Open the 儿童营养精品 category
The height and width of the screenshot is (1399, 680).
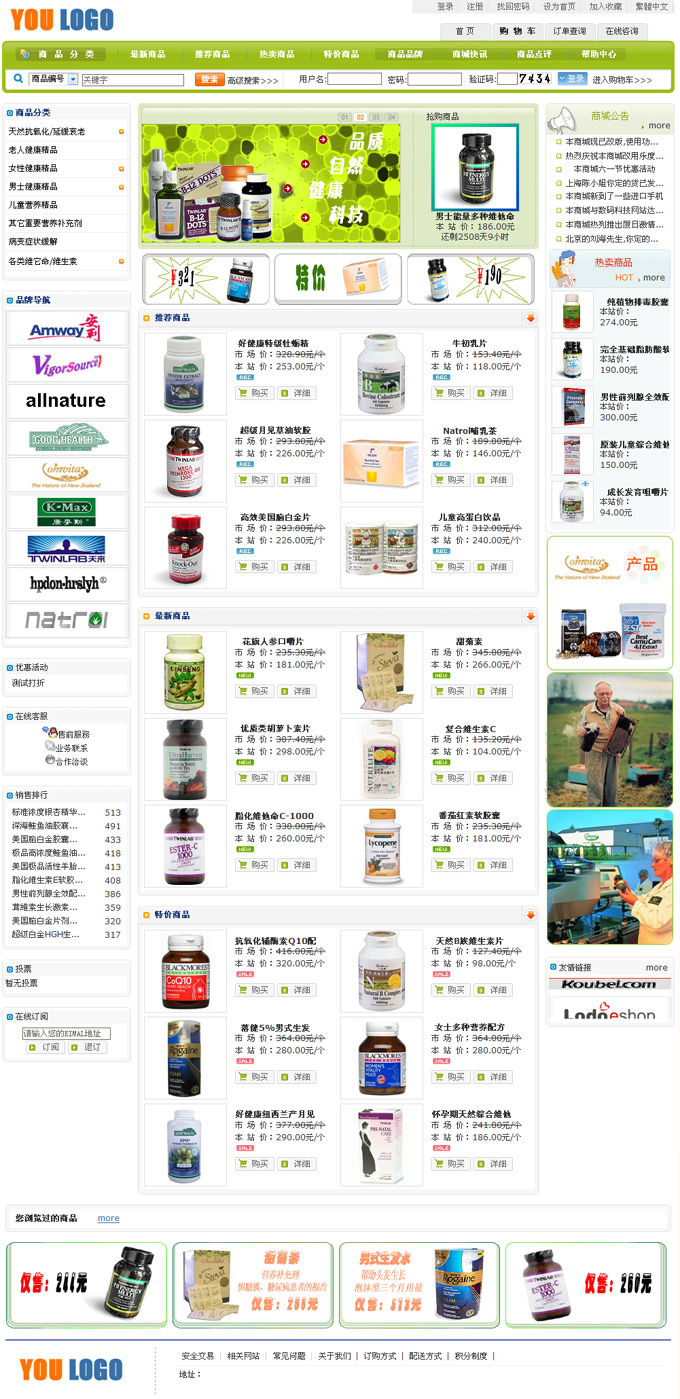(33, 205)
